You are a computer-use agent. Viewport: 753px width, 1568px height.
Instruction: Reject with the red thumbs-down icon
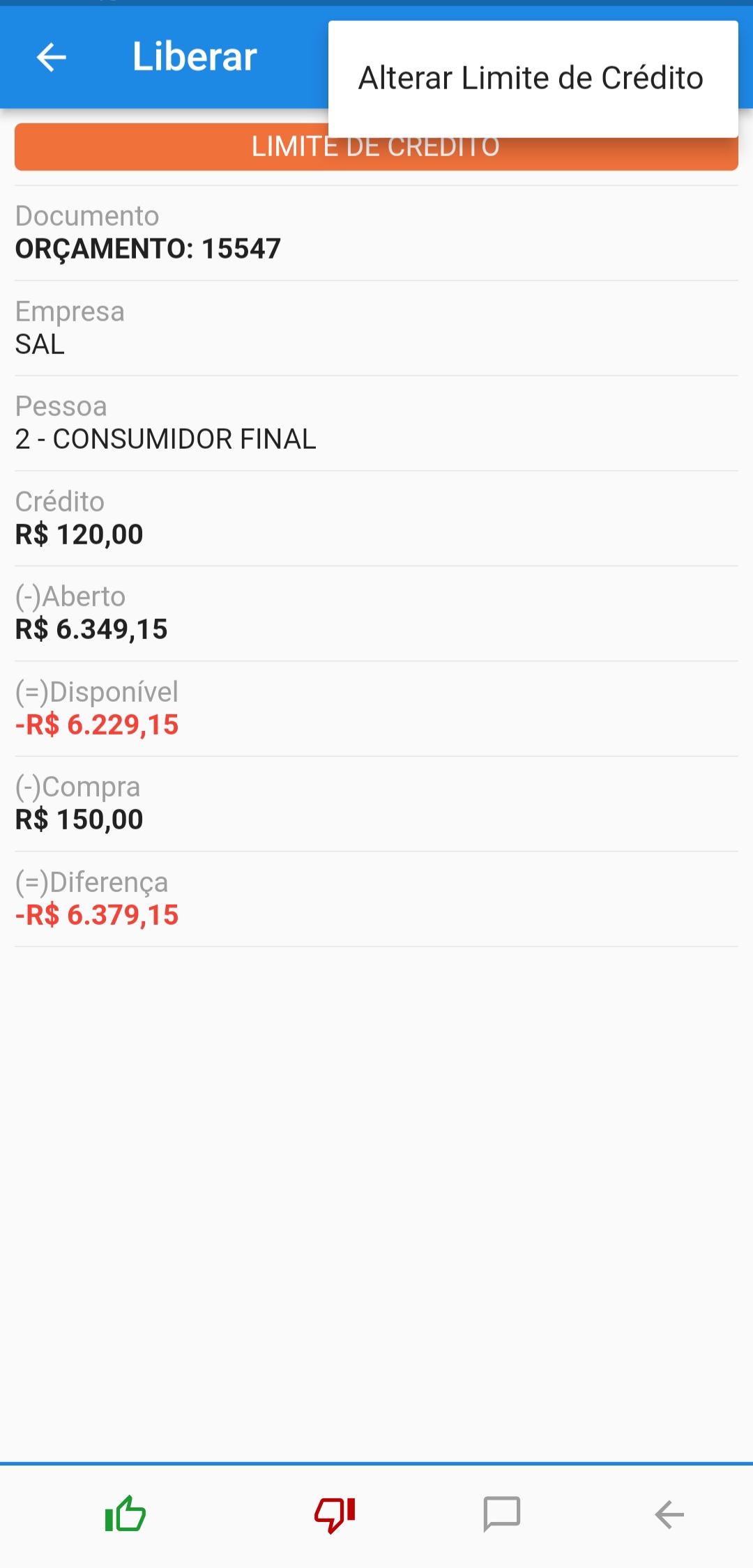[x=335, y=1514]
